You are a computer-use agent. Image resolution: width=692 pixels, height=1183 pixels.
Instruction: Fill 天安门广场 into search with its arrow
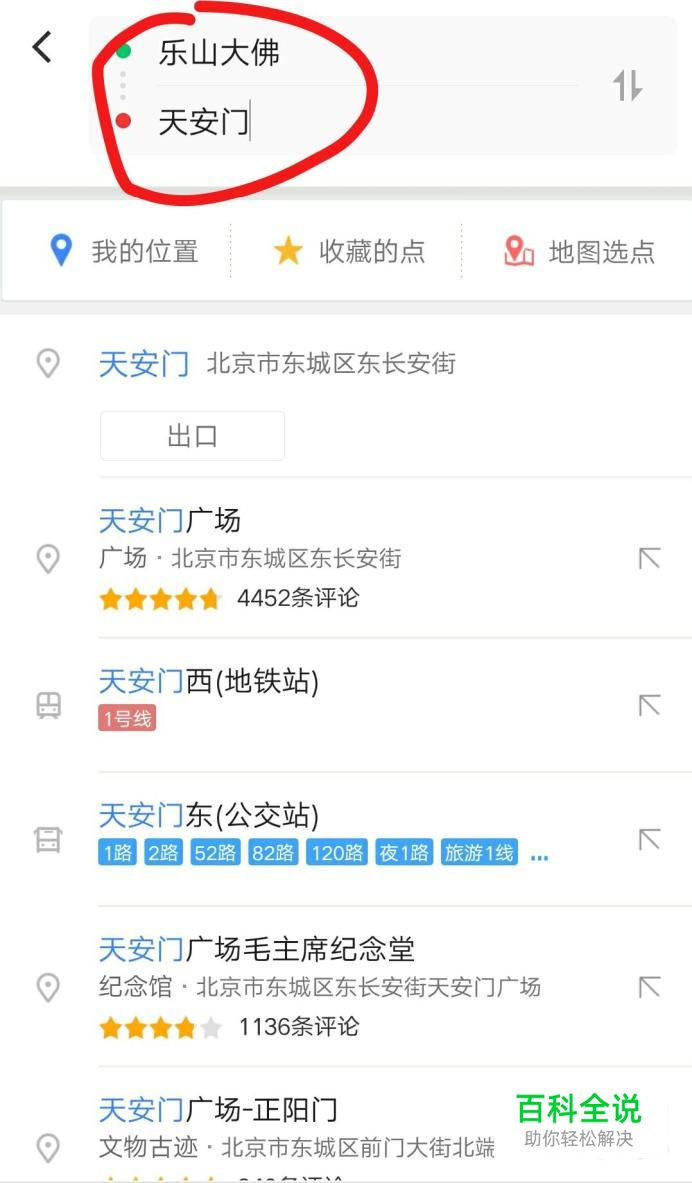coord(649,558)
